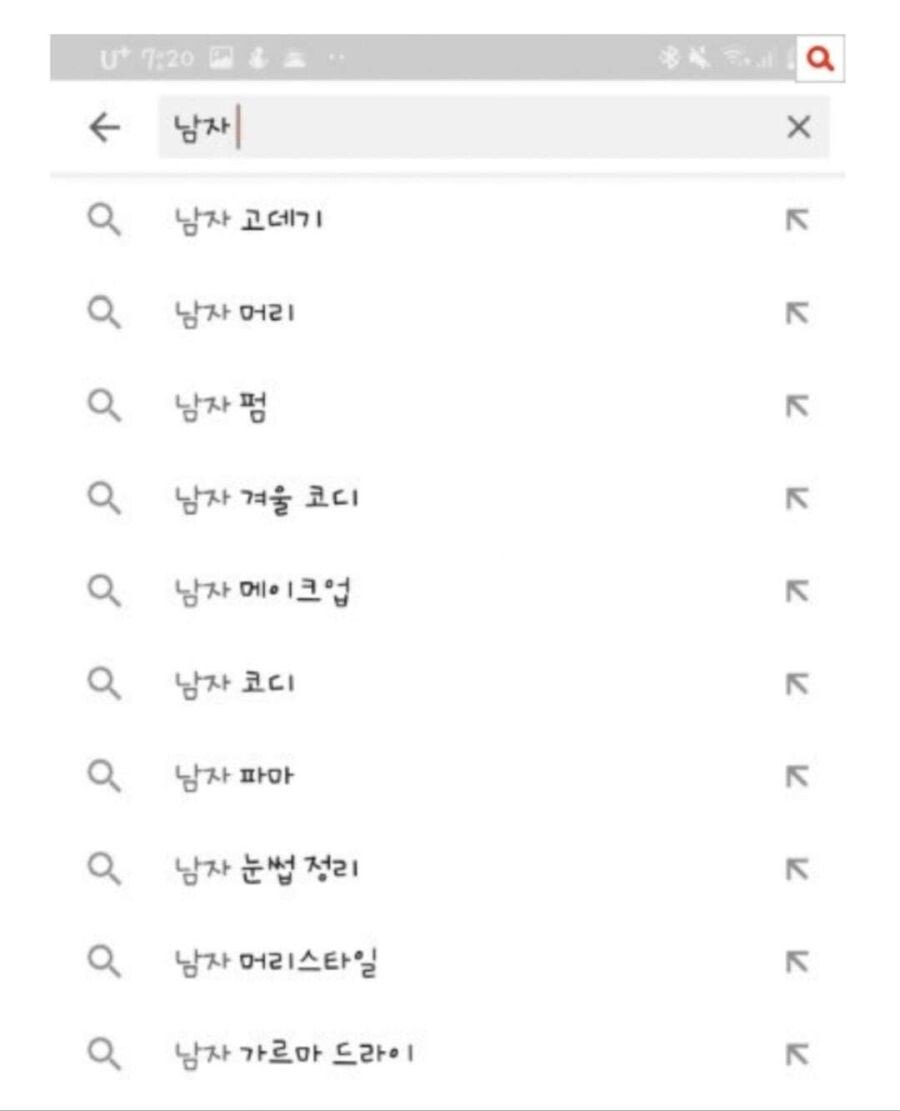Pick the 남자 눈썹 정리 suggestion
This screenshot has width=900, height=1111.
[x=266, y=869]
